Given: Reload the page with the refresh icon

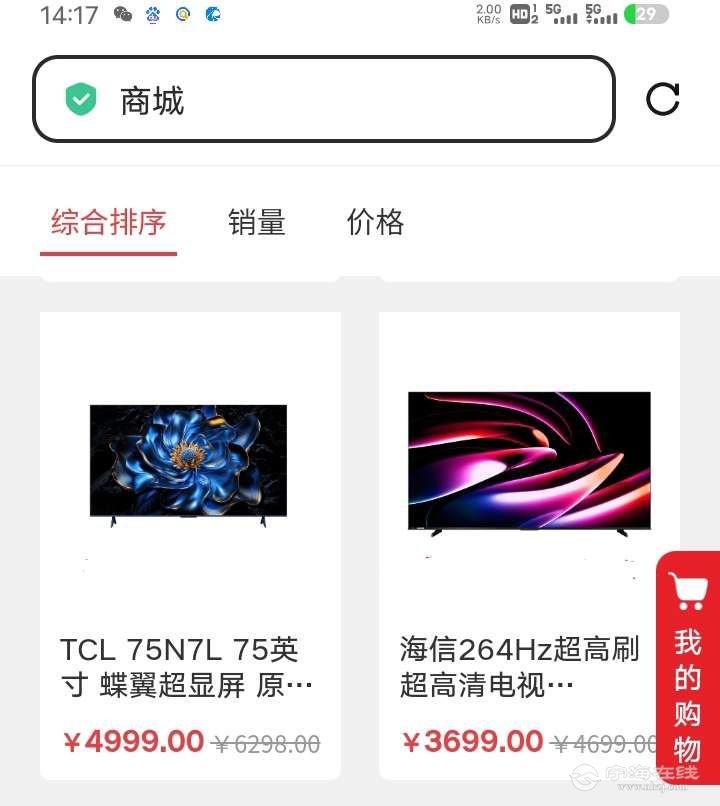Looking at the screenshot, I should click(662, 99).
